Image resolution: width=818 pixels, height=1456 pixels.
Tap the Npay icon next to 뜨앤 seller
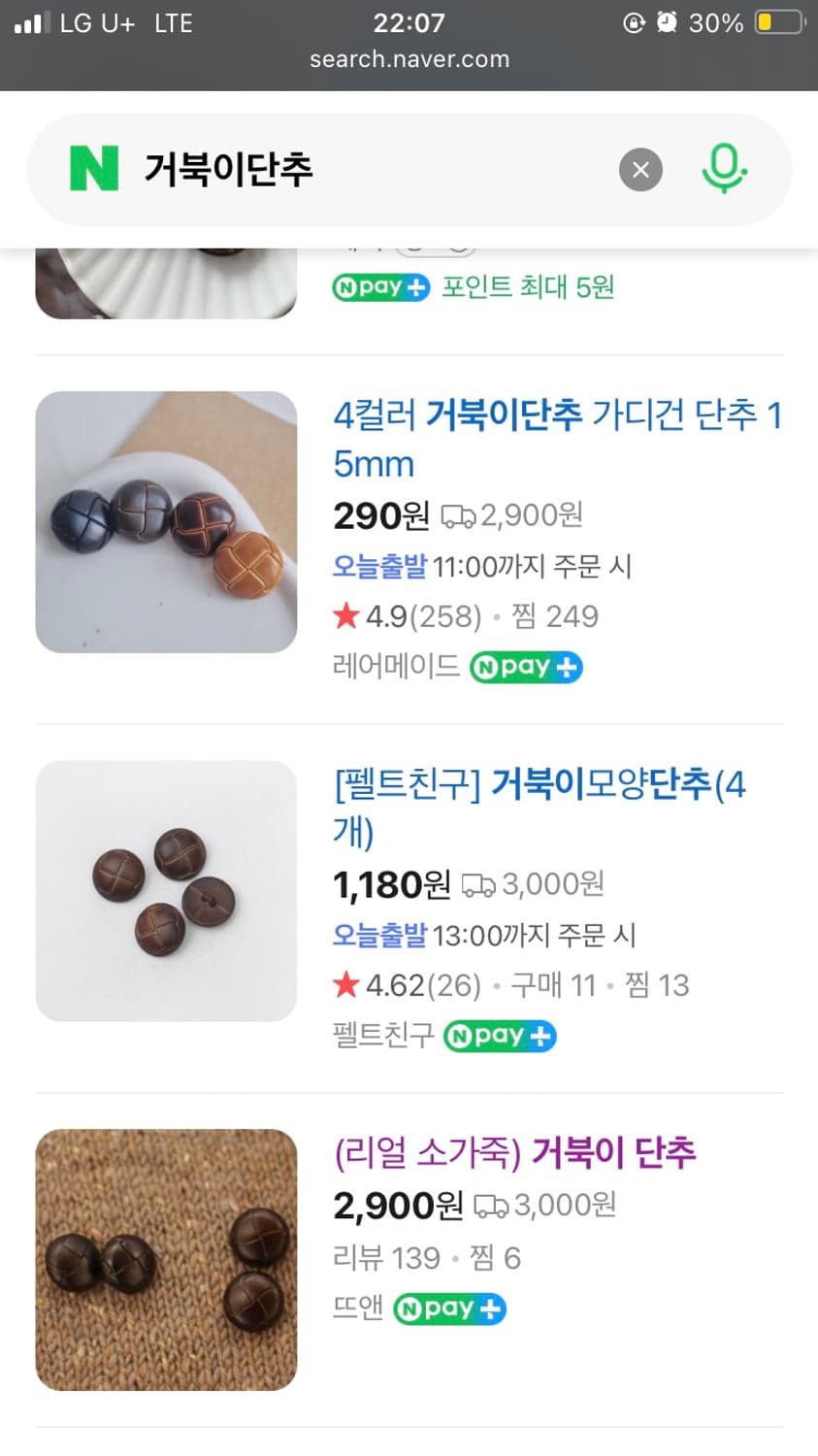tap(449, 1308)
